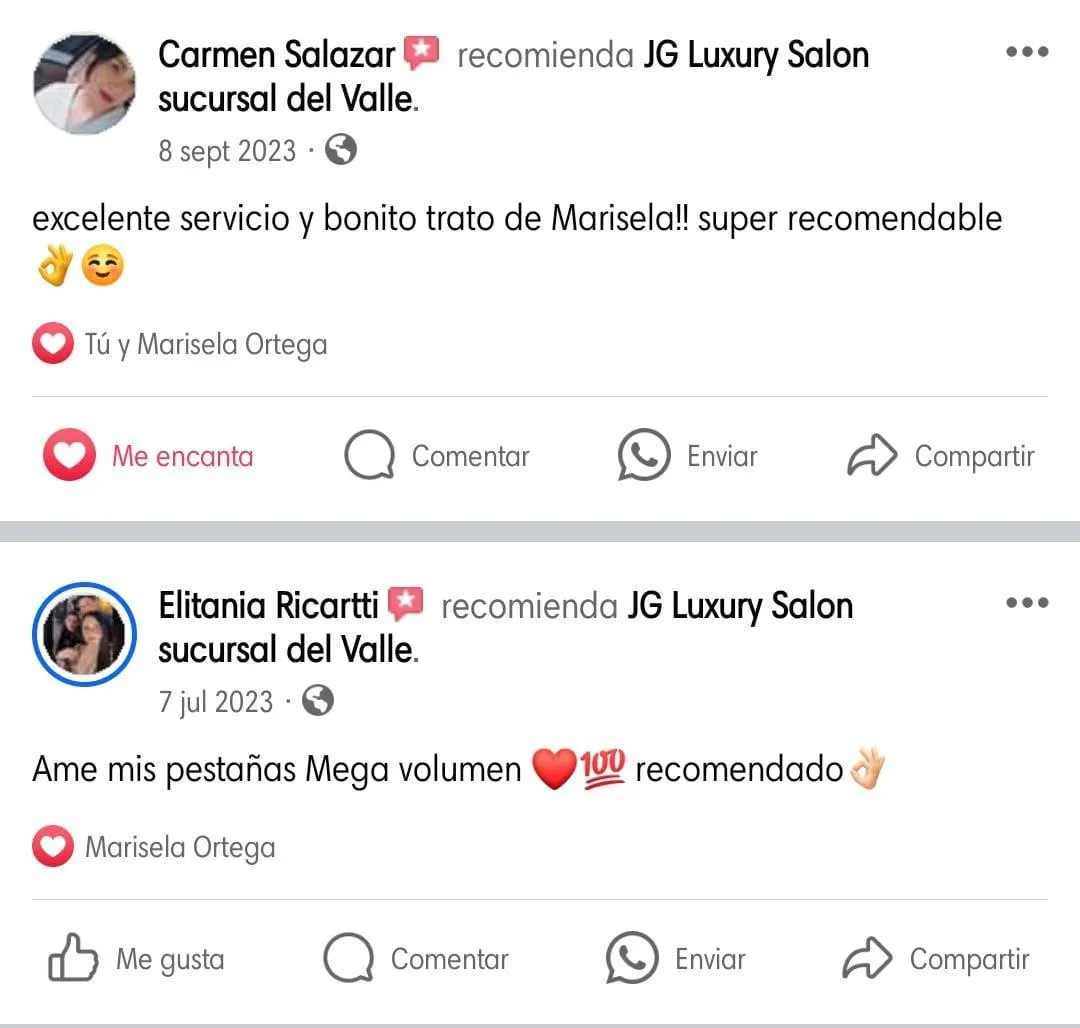
Task: Comment on Elitania Ricartti's recommendation
Action: [x=416, y=960]
